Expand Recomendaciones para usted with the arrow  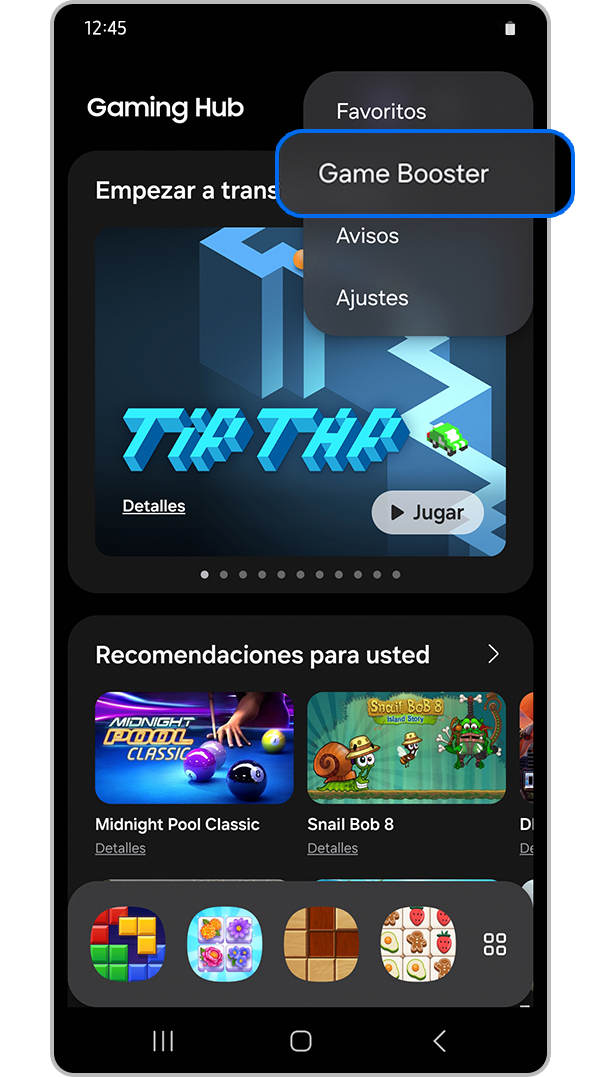(x=492, y=654)
